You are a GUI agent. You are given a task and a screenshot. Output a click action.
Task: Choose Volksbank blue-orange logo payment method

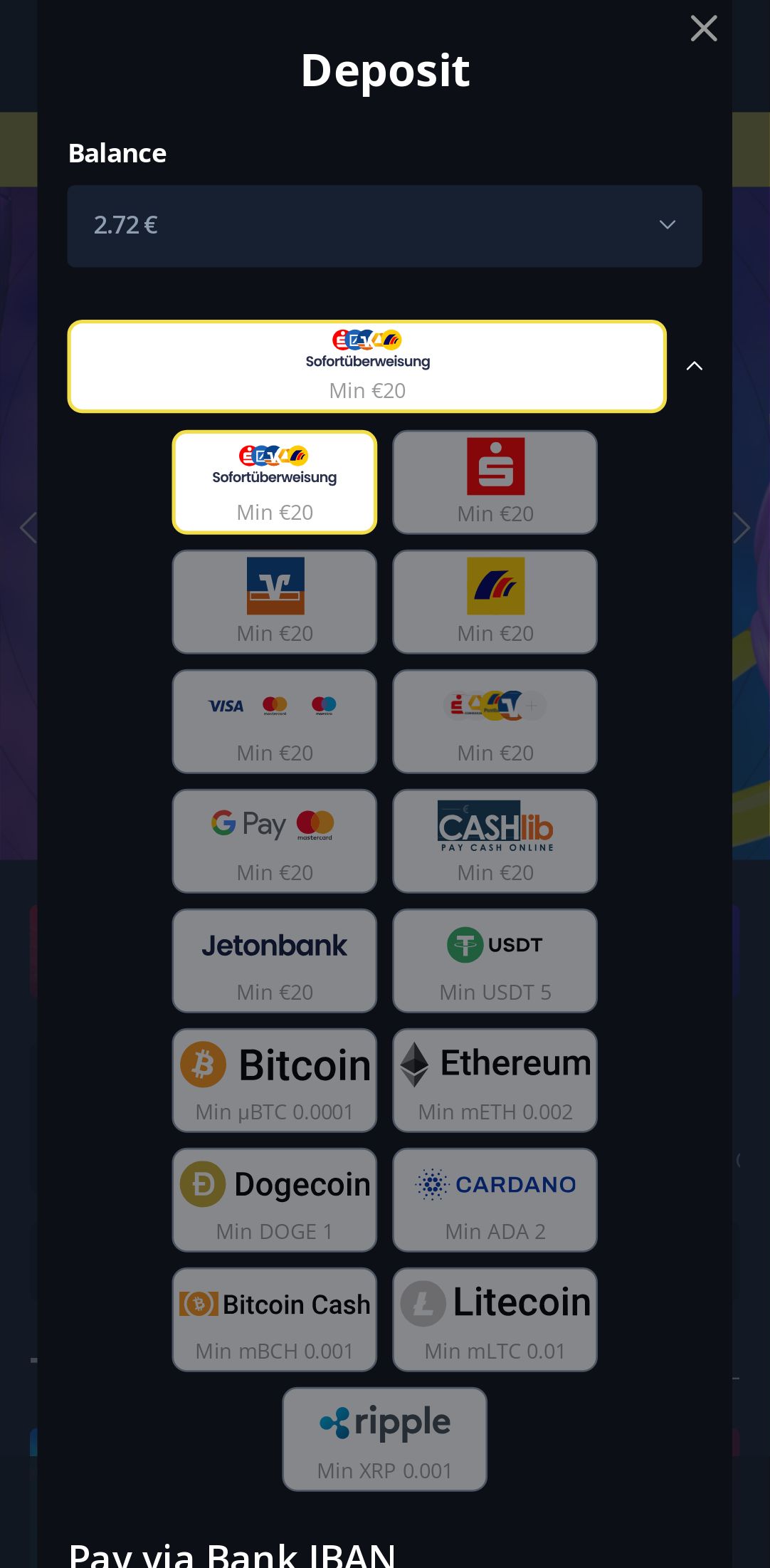coord(275,602)
